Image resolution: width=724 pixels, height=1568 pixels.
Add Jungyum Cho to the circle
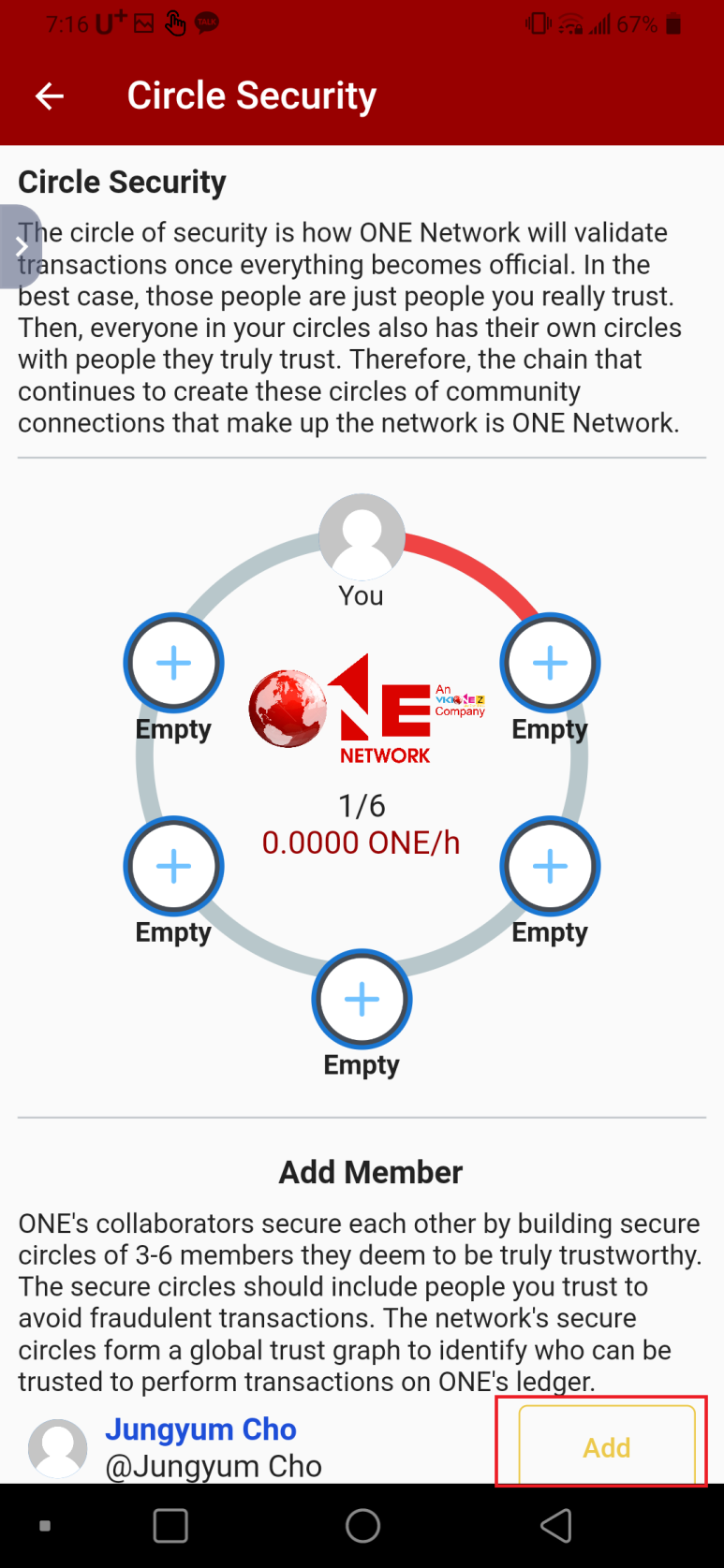click(606, 1446)
